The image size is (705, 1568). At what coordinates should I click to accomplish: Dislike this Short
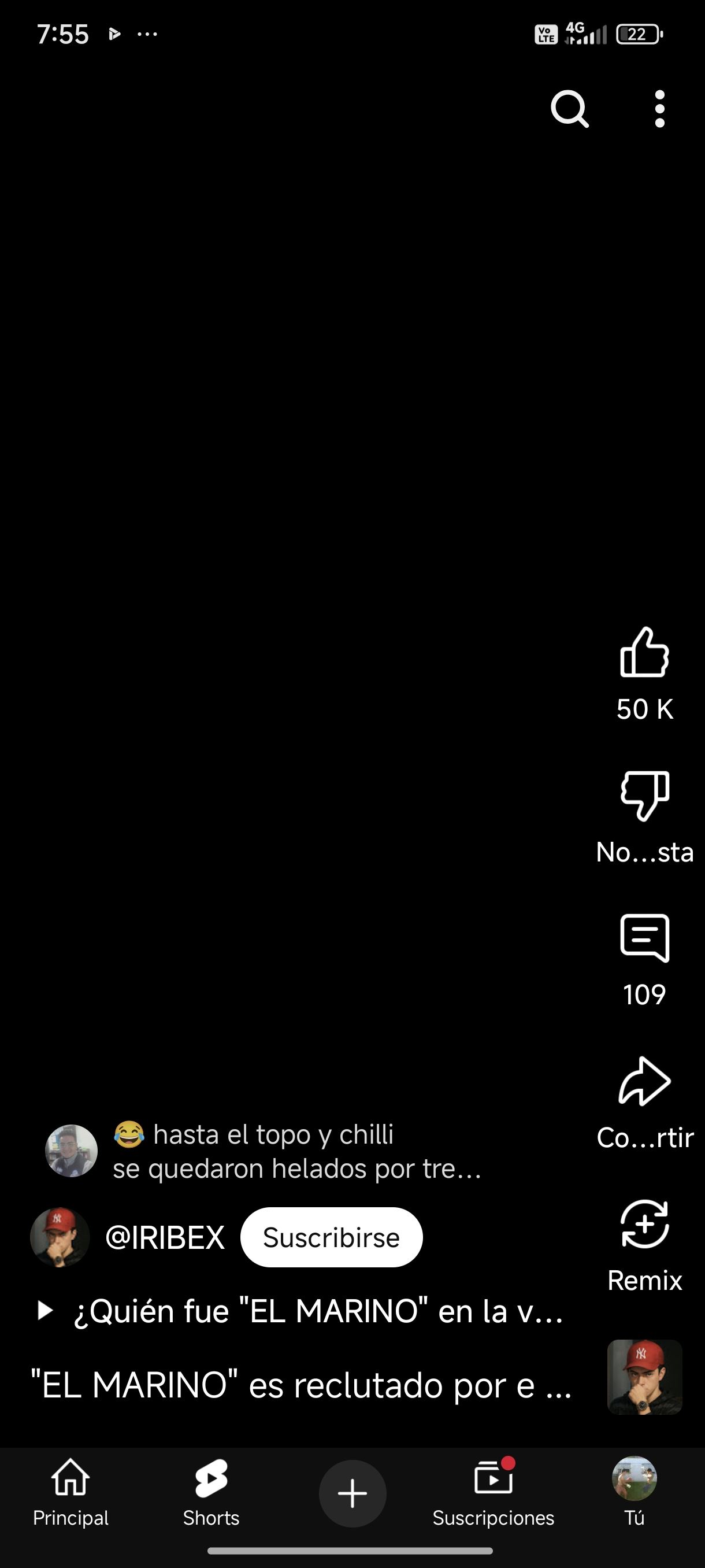pyautogui.click(x=644, y=796)
